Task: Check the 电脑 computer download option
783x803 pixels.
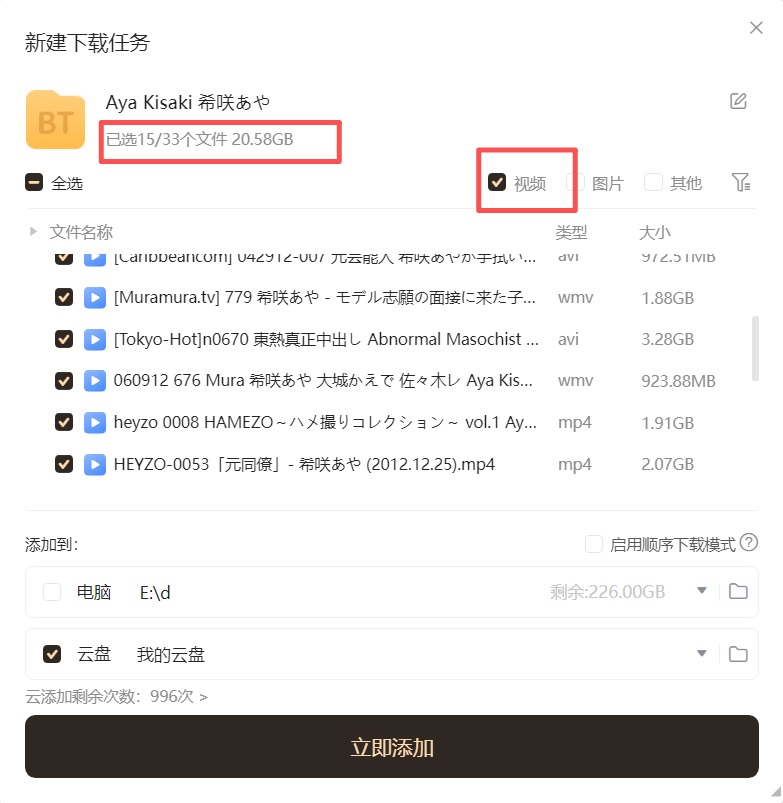Action: 52,592
